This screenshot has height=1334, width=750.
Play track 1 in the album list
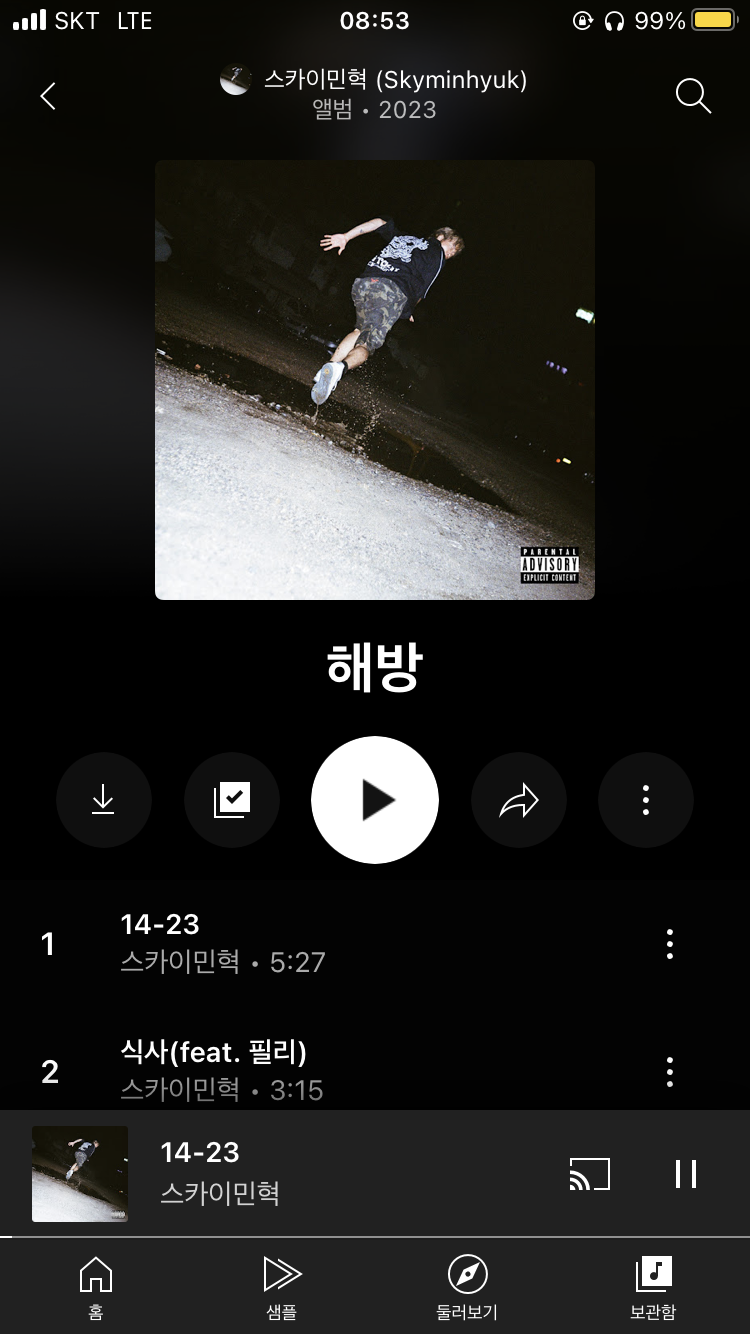click(300, 943)
